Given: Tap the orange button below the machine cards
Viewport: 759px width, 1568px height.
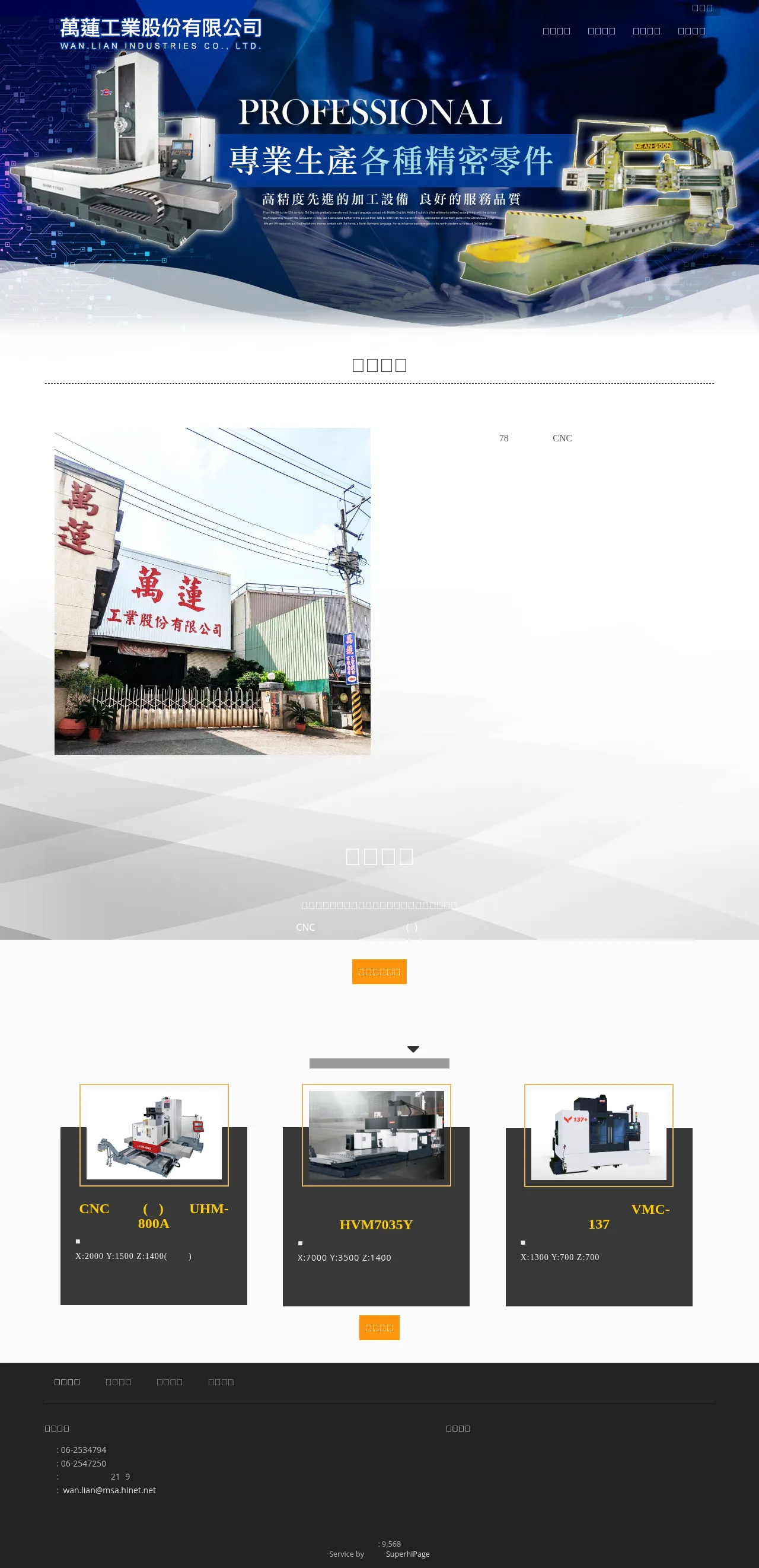Looking at the screenshot, I should tap(379, 1328).
